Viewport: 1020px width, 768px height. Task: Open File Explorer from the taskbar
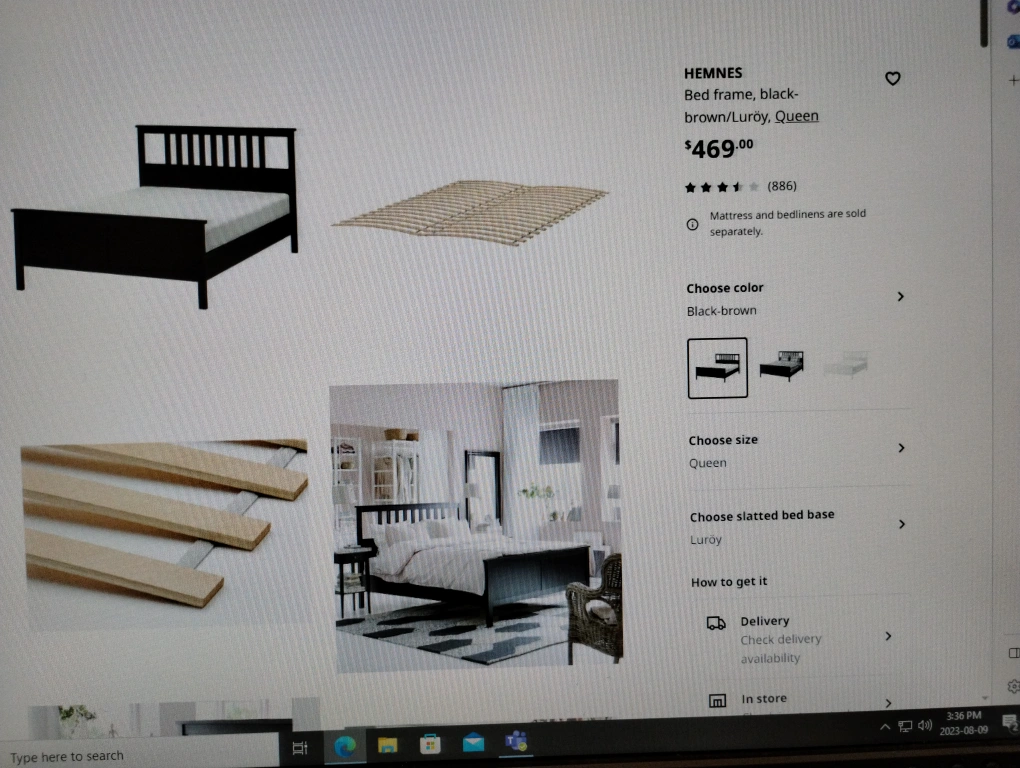click(x=387, y=745)
